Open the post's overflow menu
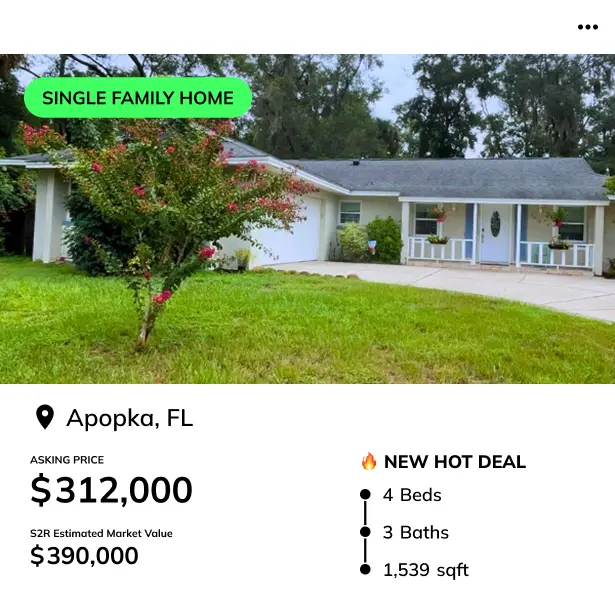 588,27
